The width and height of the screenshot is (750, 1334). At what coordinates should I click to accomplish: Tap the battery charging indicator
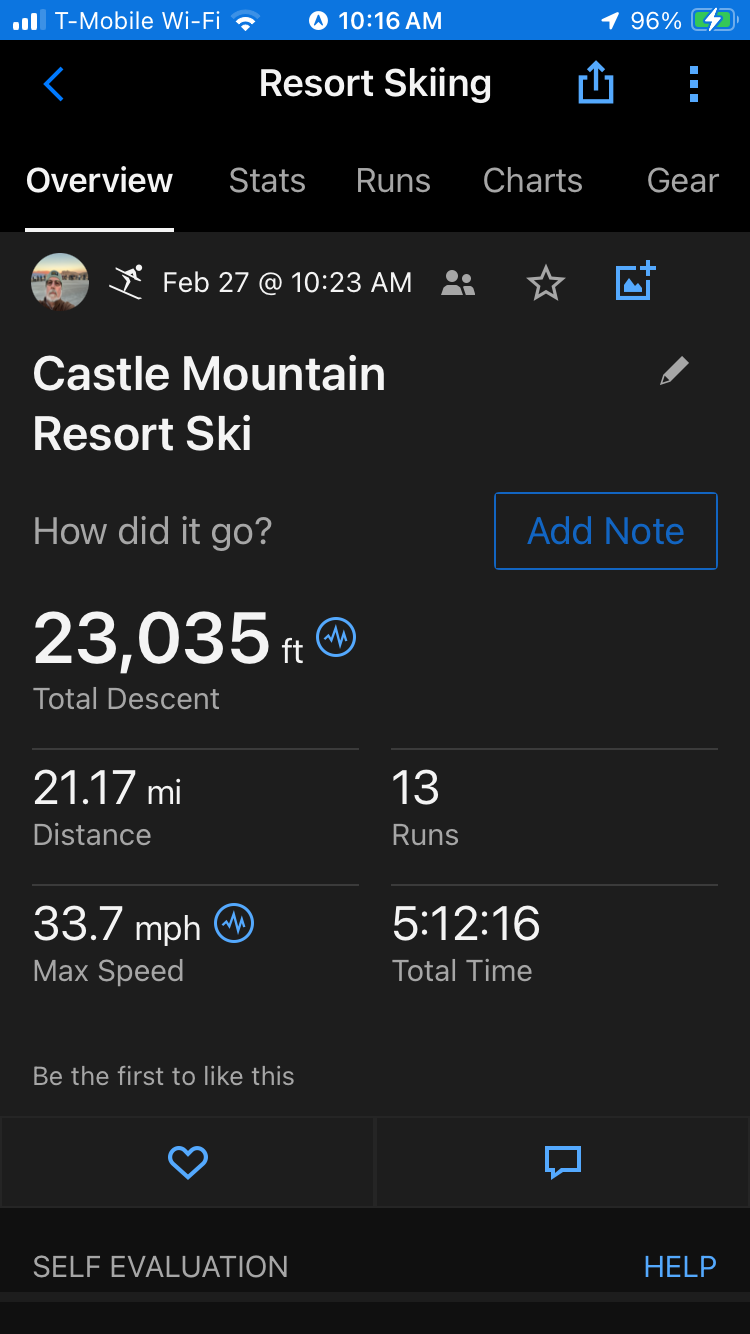tap(711, 18)
